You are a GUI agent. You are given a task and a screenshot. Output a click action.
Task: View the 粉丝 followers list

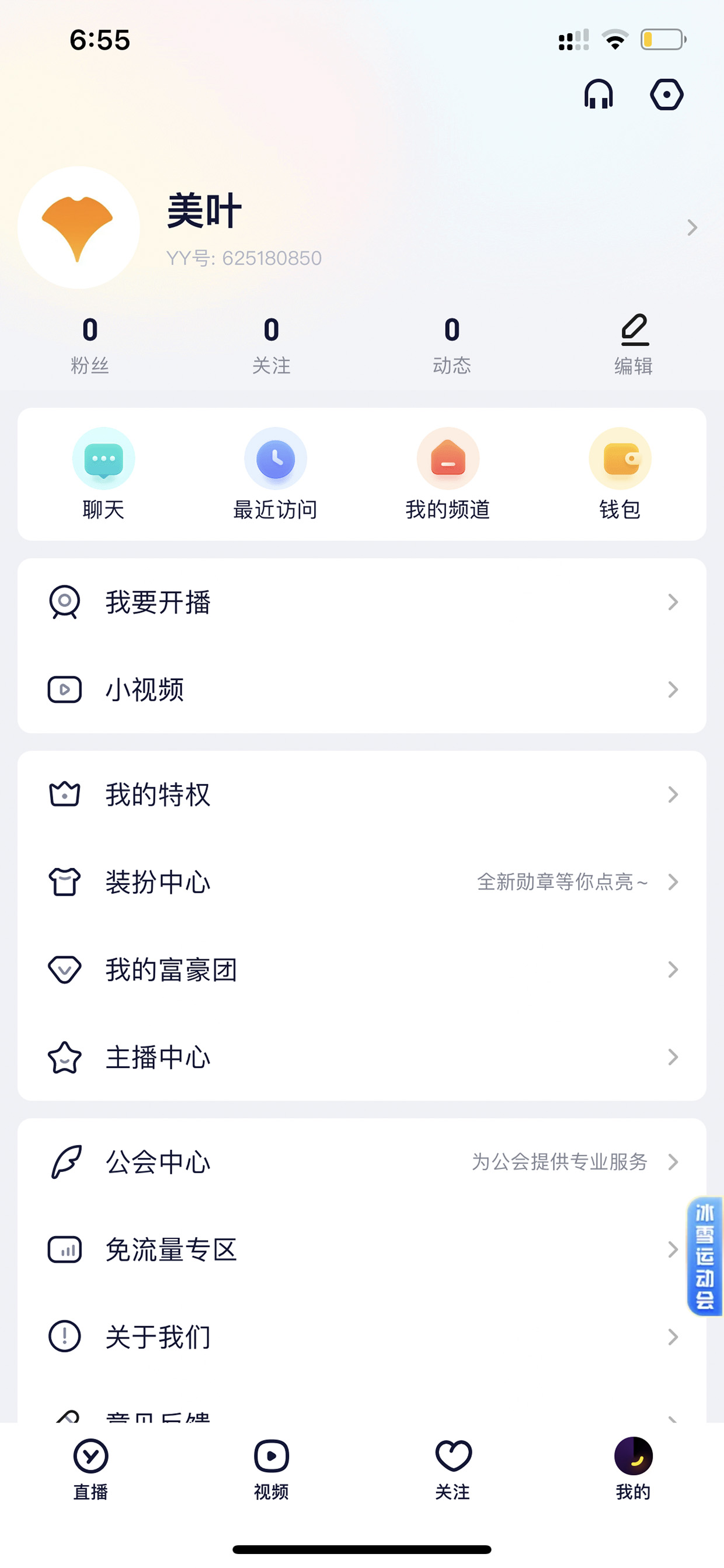(89, 345)
